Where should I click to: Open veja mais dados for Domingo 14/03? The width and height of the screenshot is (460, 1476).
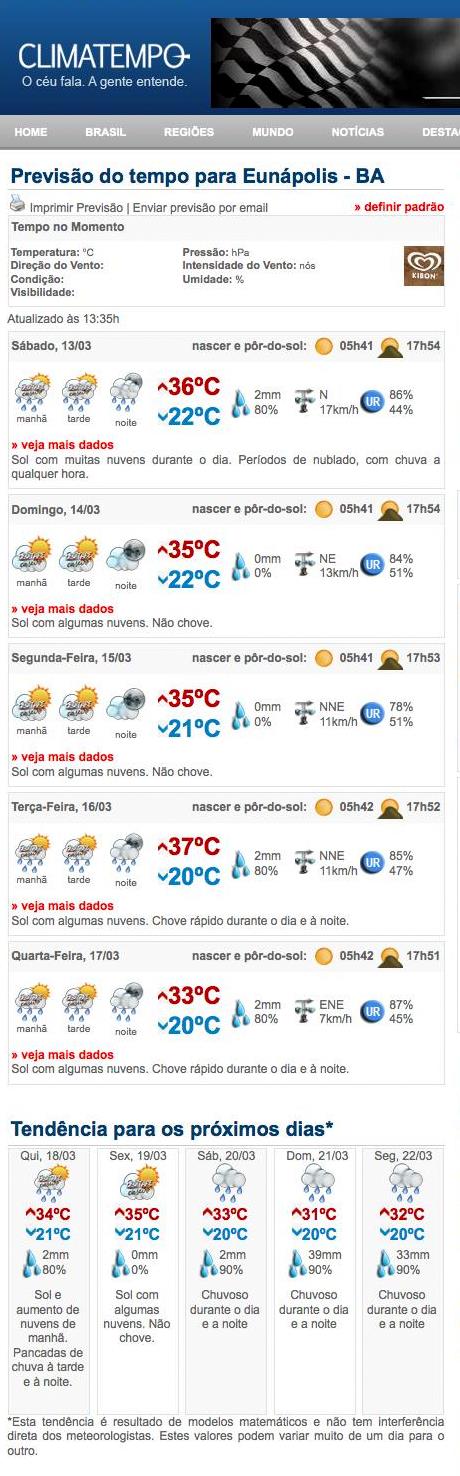pyautogui.click(x=62, y=608)
